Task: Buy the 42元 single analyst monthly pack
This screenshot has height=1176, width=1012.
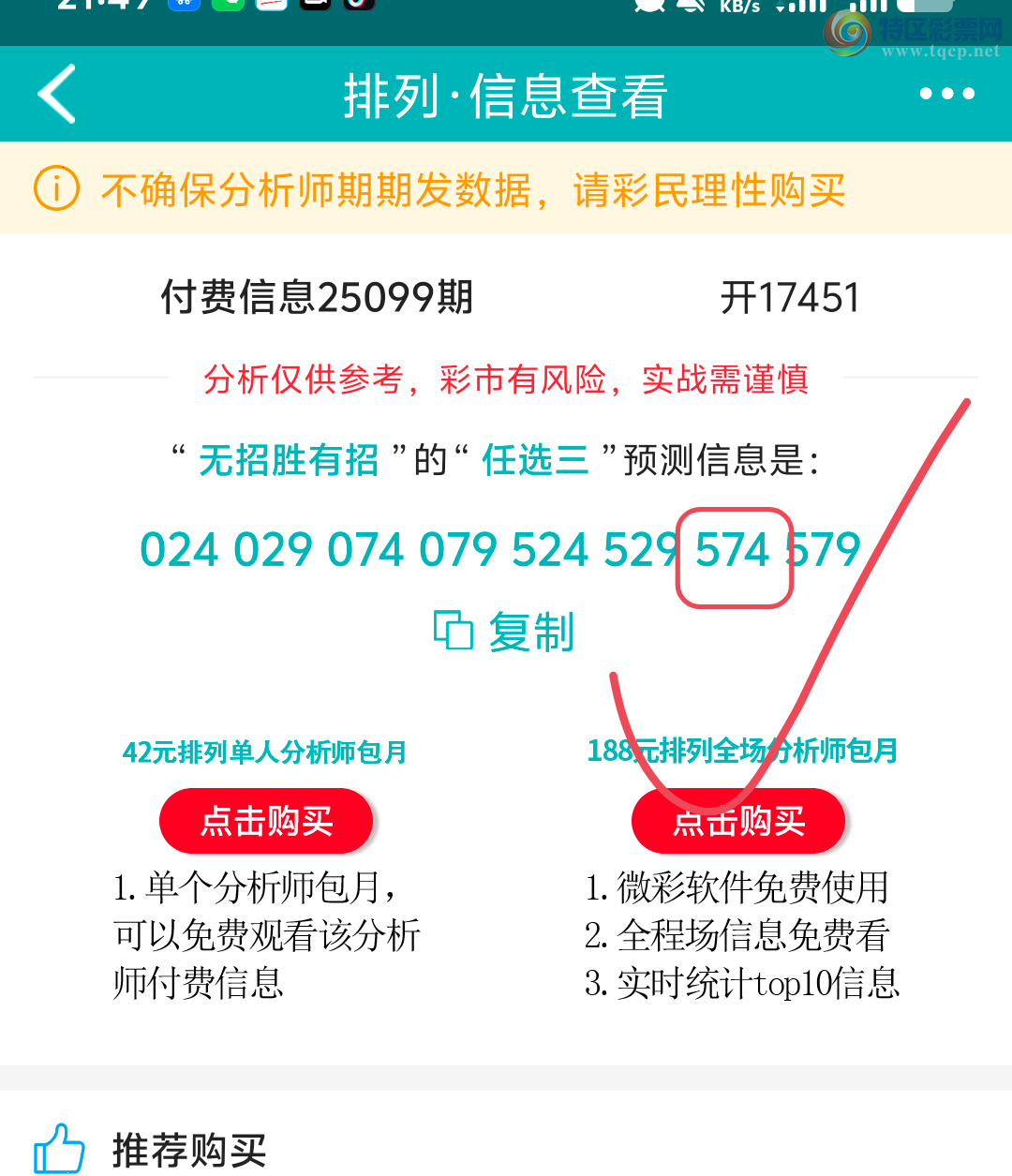Action: [x=266, y=822]
